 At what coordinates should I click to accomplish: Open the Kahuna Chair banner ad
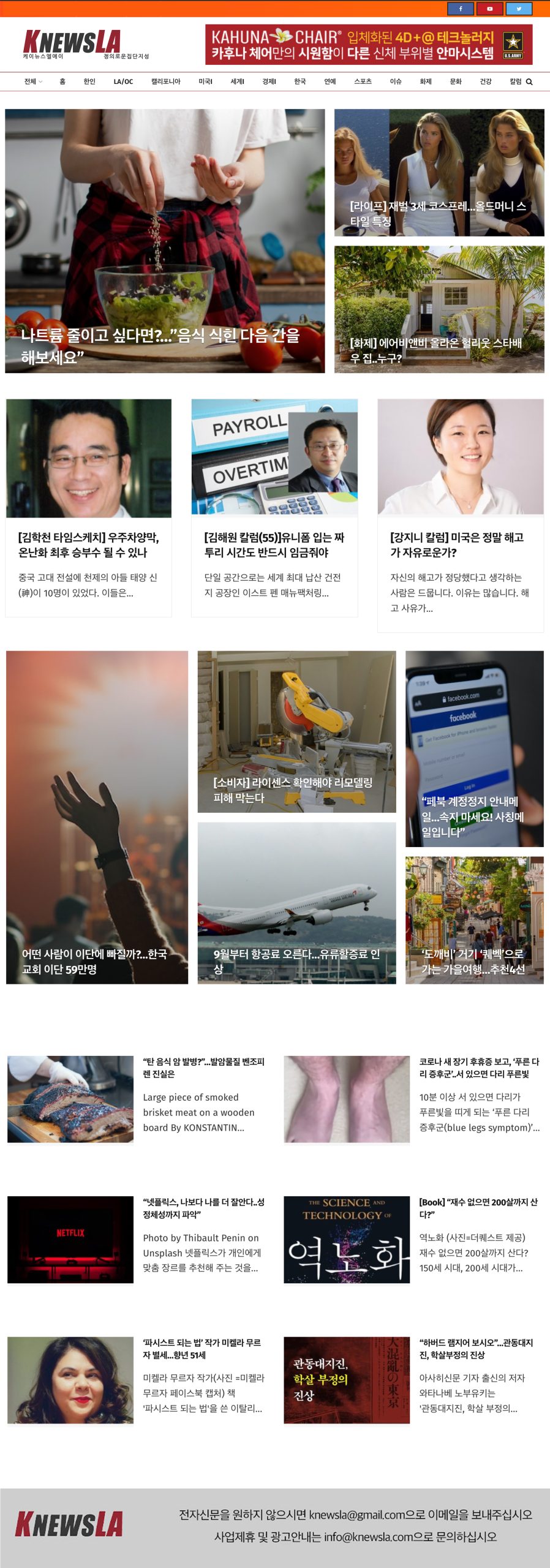coord(369,45)
